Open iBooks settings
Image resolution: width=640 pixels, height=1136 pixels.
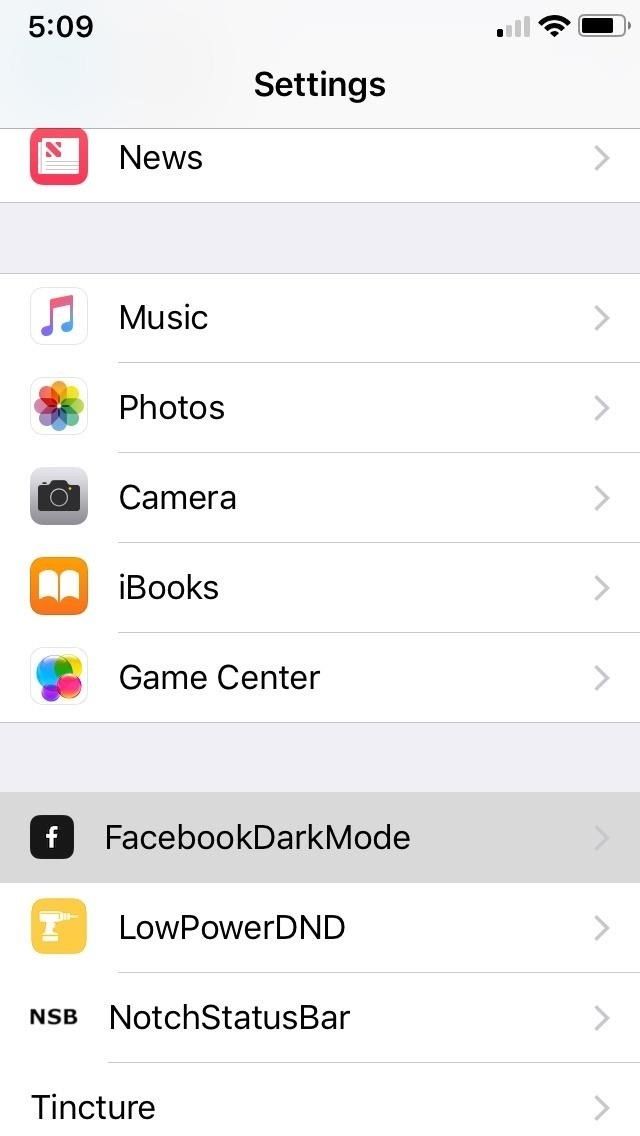(320, 588)
